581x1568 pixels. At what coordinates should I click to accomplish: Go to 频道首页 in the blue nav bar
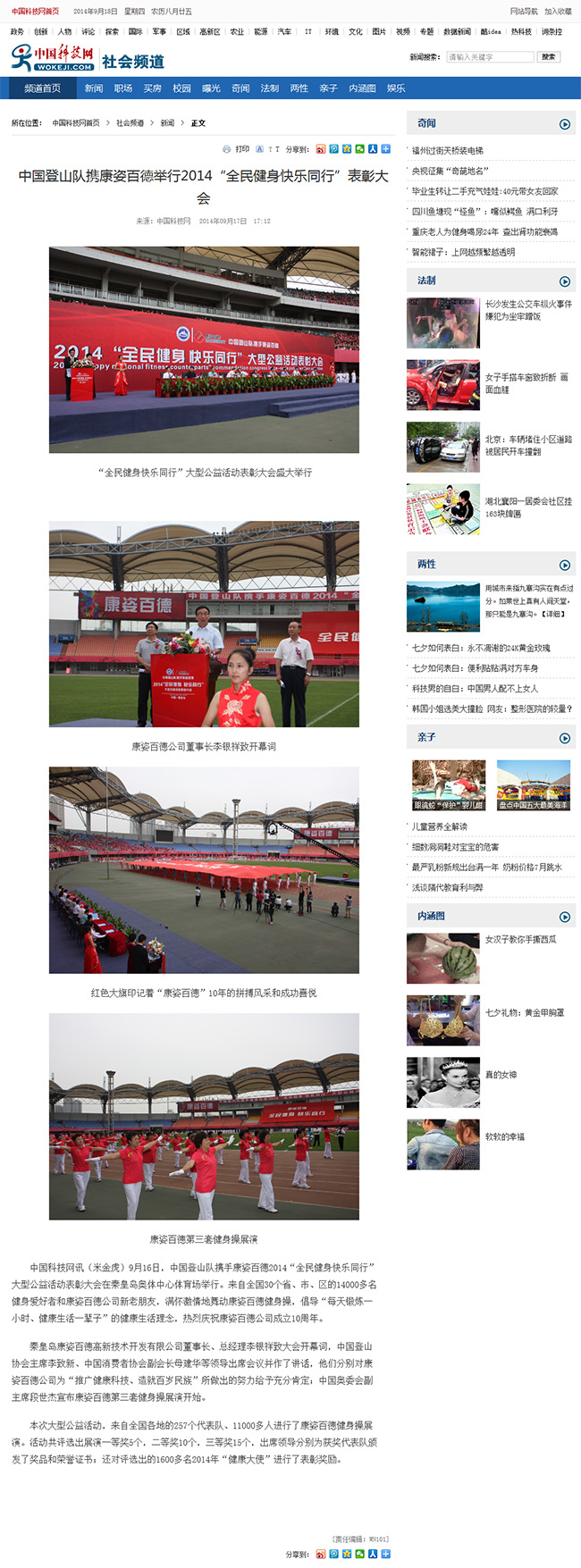click(42, 88)
